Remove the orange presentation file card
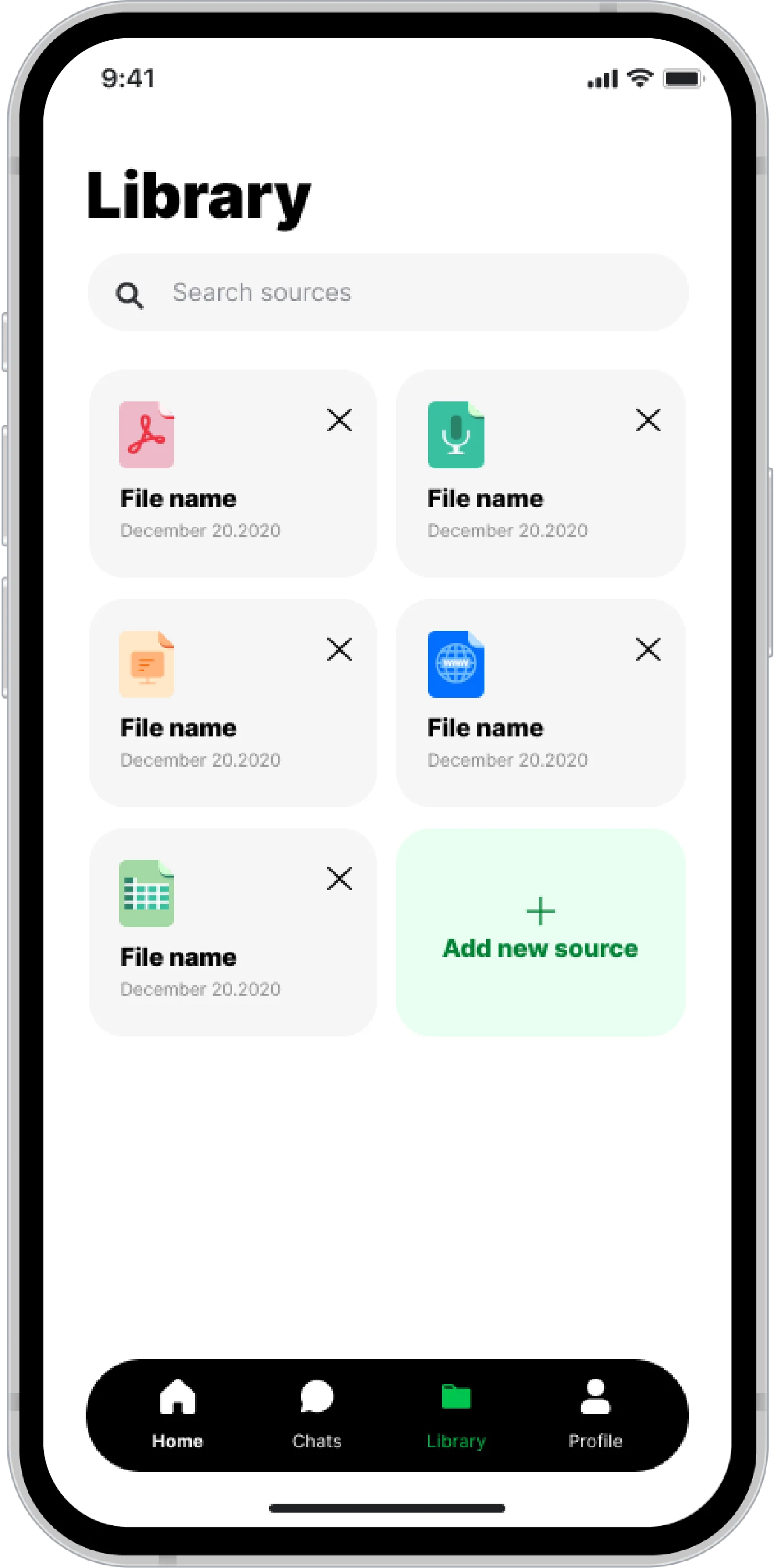The width and height of the screenshot is (775, 1568). [x=339, y=650]
